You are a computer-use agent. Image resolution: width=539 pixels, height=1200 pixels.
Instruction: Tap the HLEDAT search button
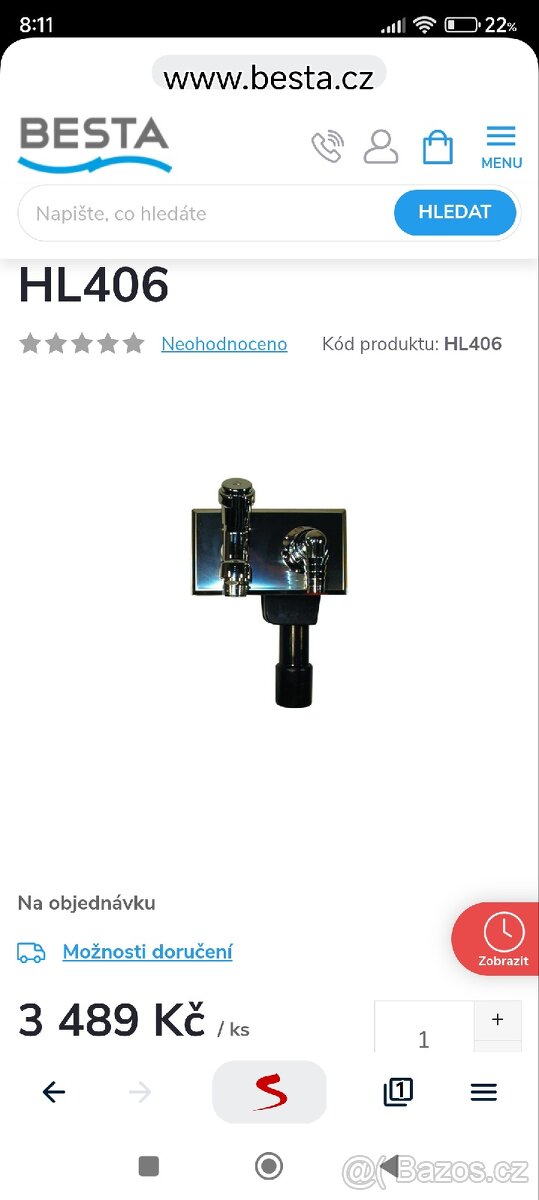tap(455, 212)
